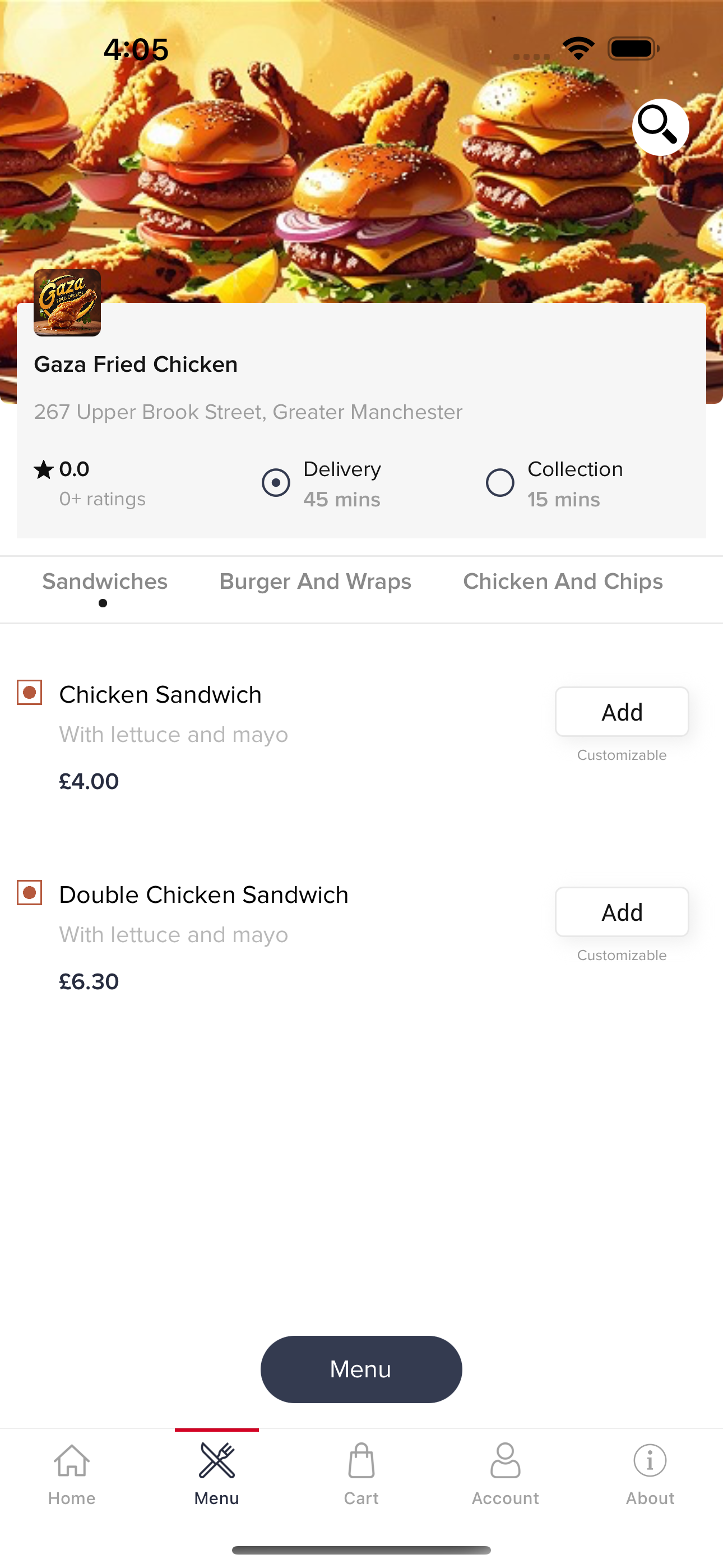Select the Delivery option
Screen dimensions: 723x1568
pyautogui.click(x=276, y=483)
